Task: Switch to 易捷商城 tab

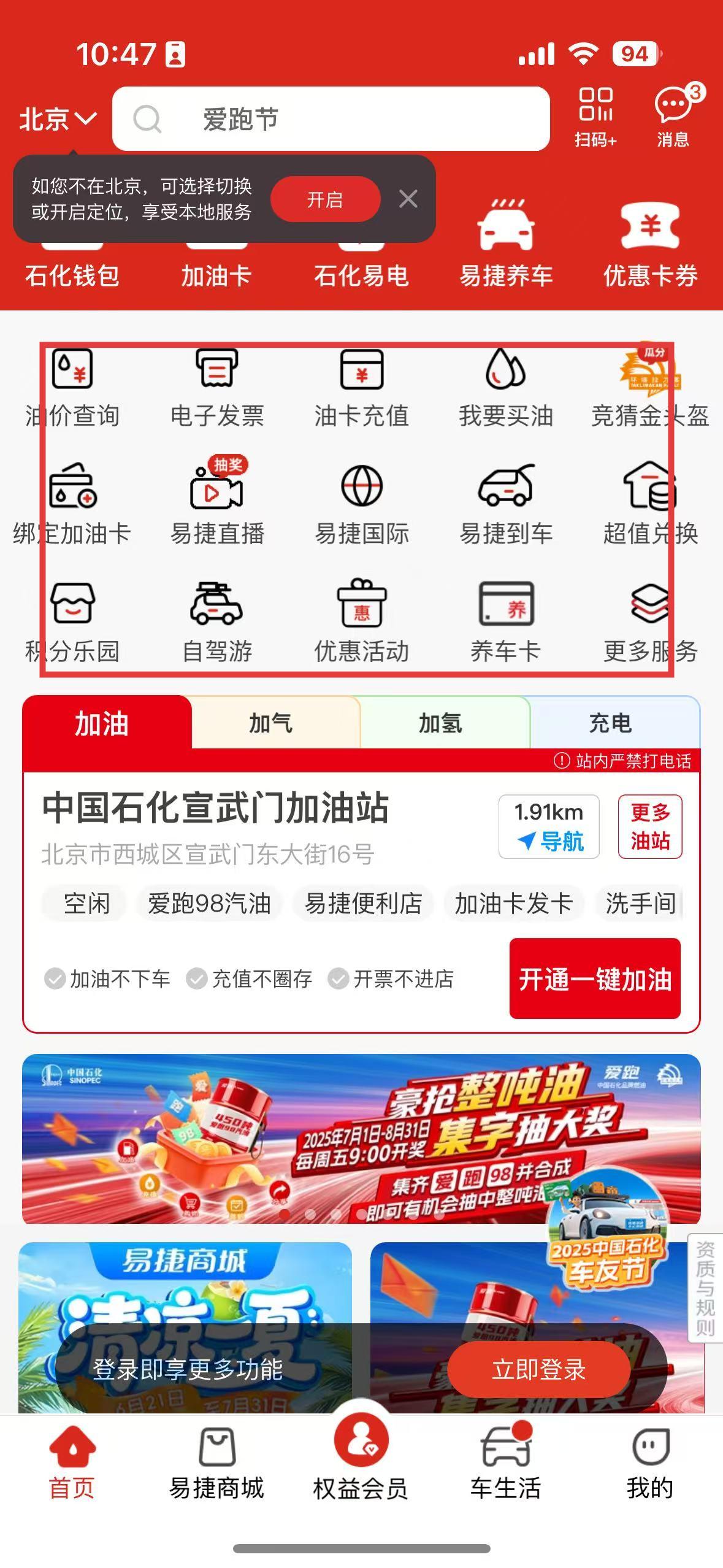Action: tap(217, 1463)
